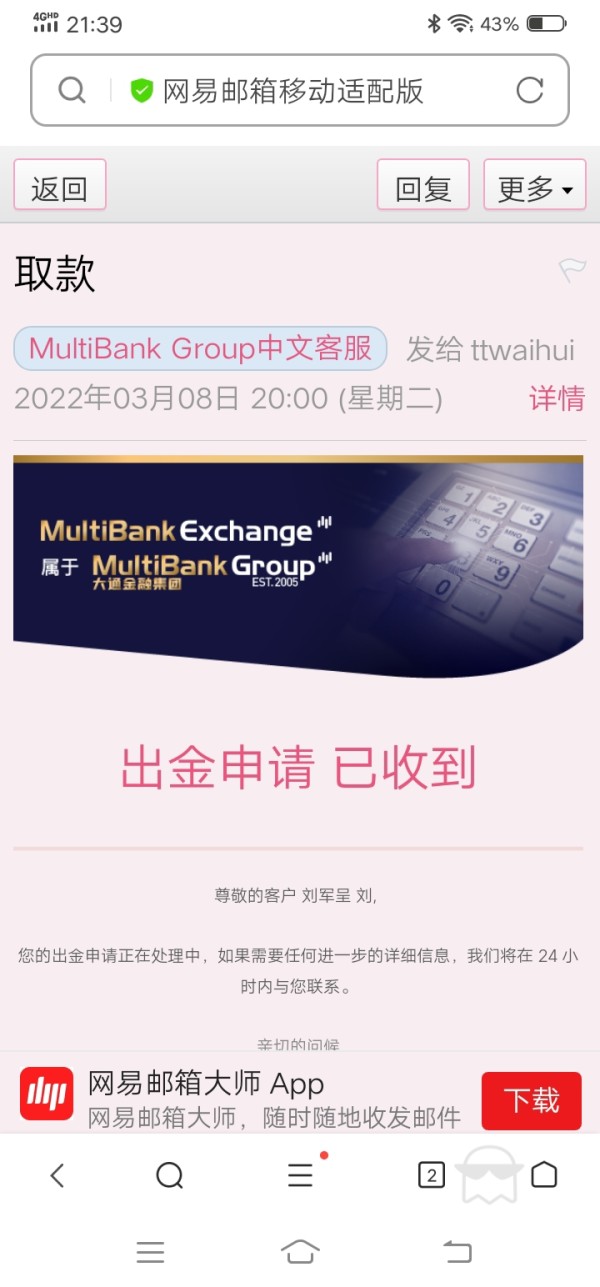Tap the system home button
The width and height of the screenshot is (600, 1287).
(300, 1251)
